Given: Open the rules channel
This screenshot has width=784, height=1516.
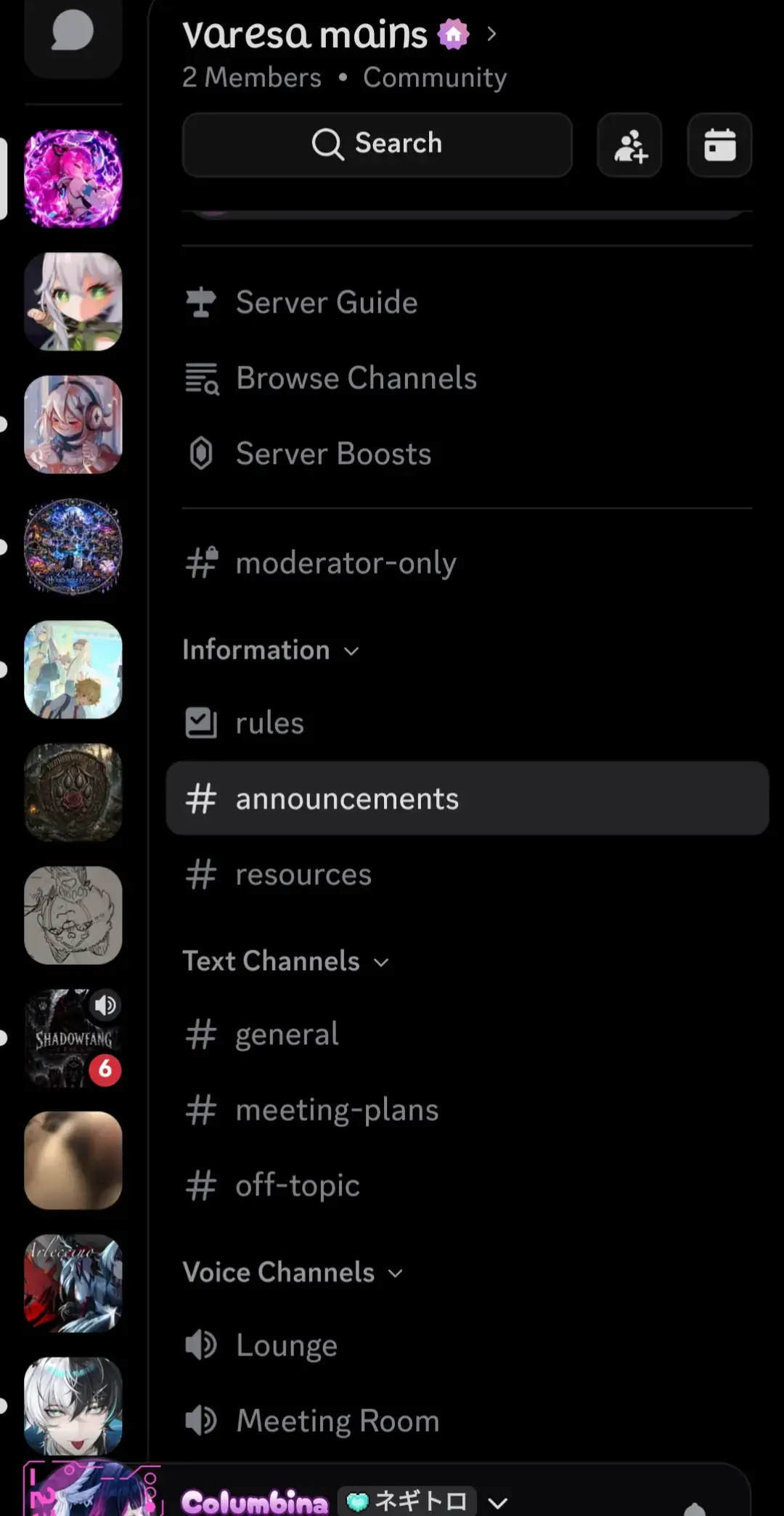Looking at the screenshot, I should pyautogui.click(x=467, y=722).
